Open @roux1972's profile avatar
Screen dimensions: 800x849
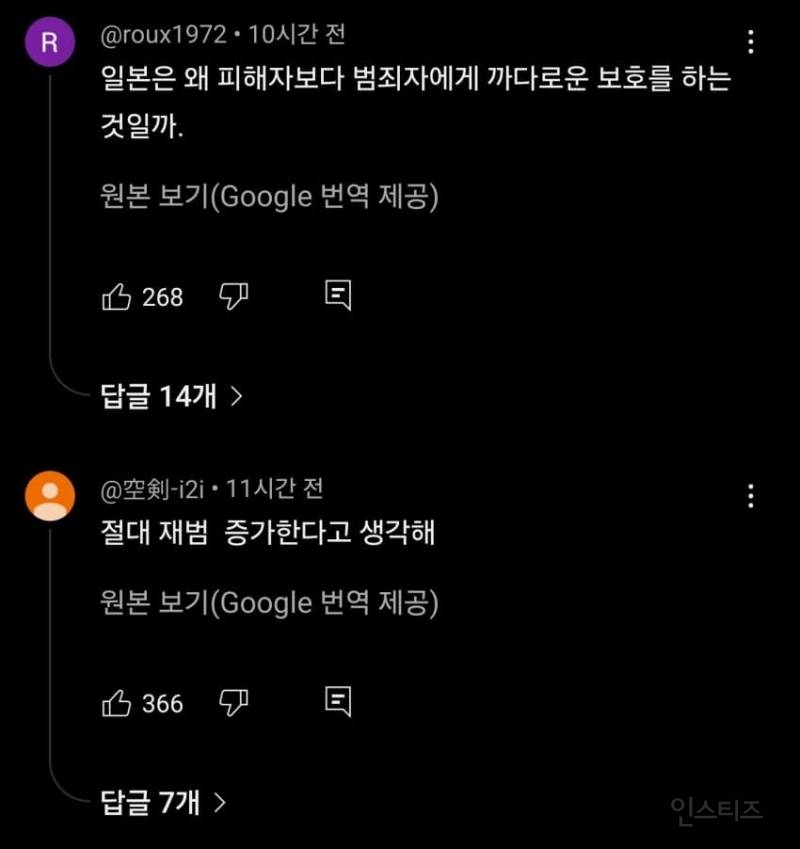coord(49,42)
